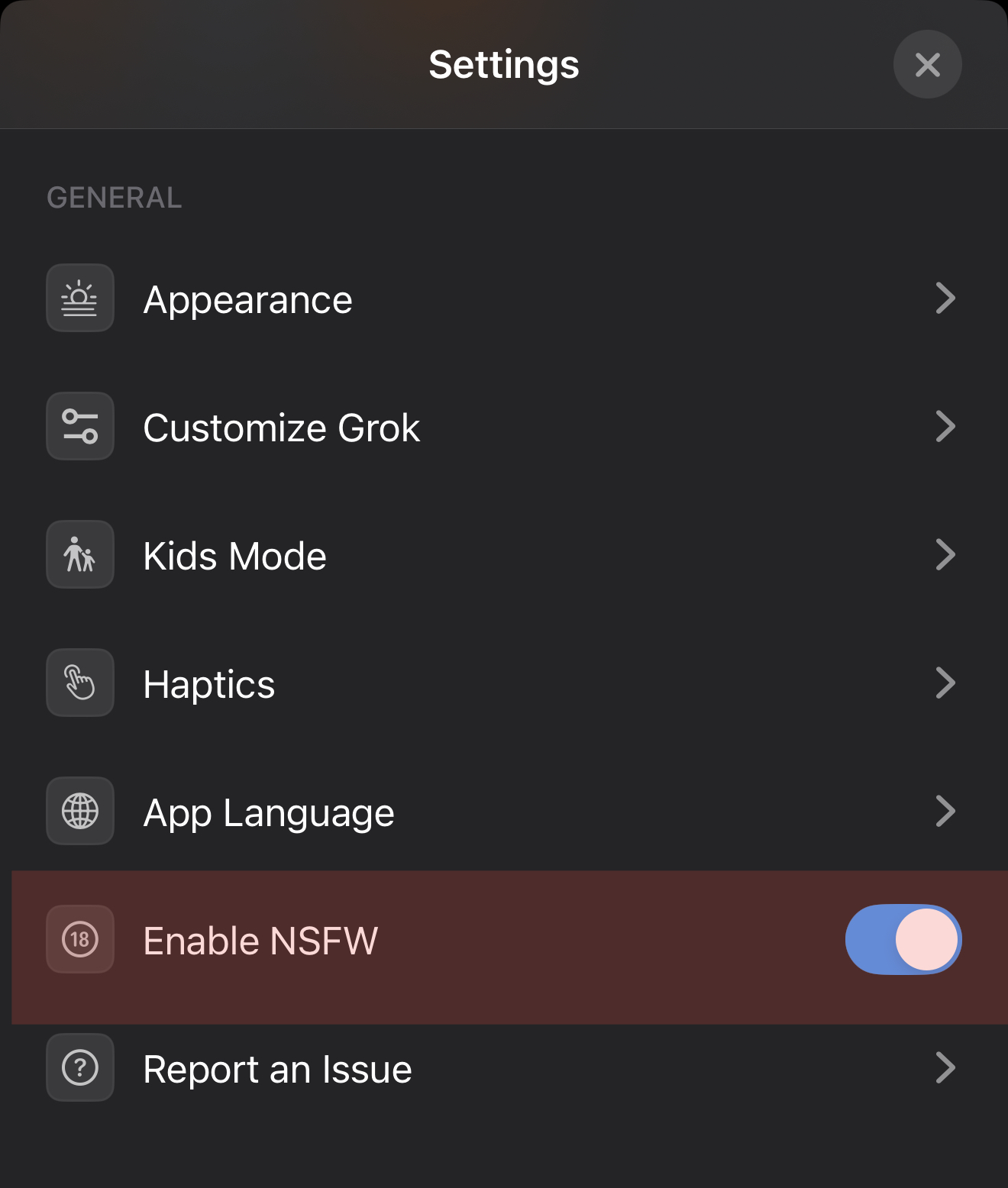1008x1188 pixels.
Task: Open Appearance settings
Action: (504, 298)
